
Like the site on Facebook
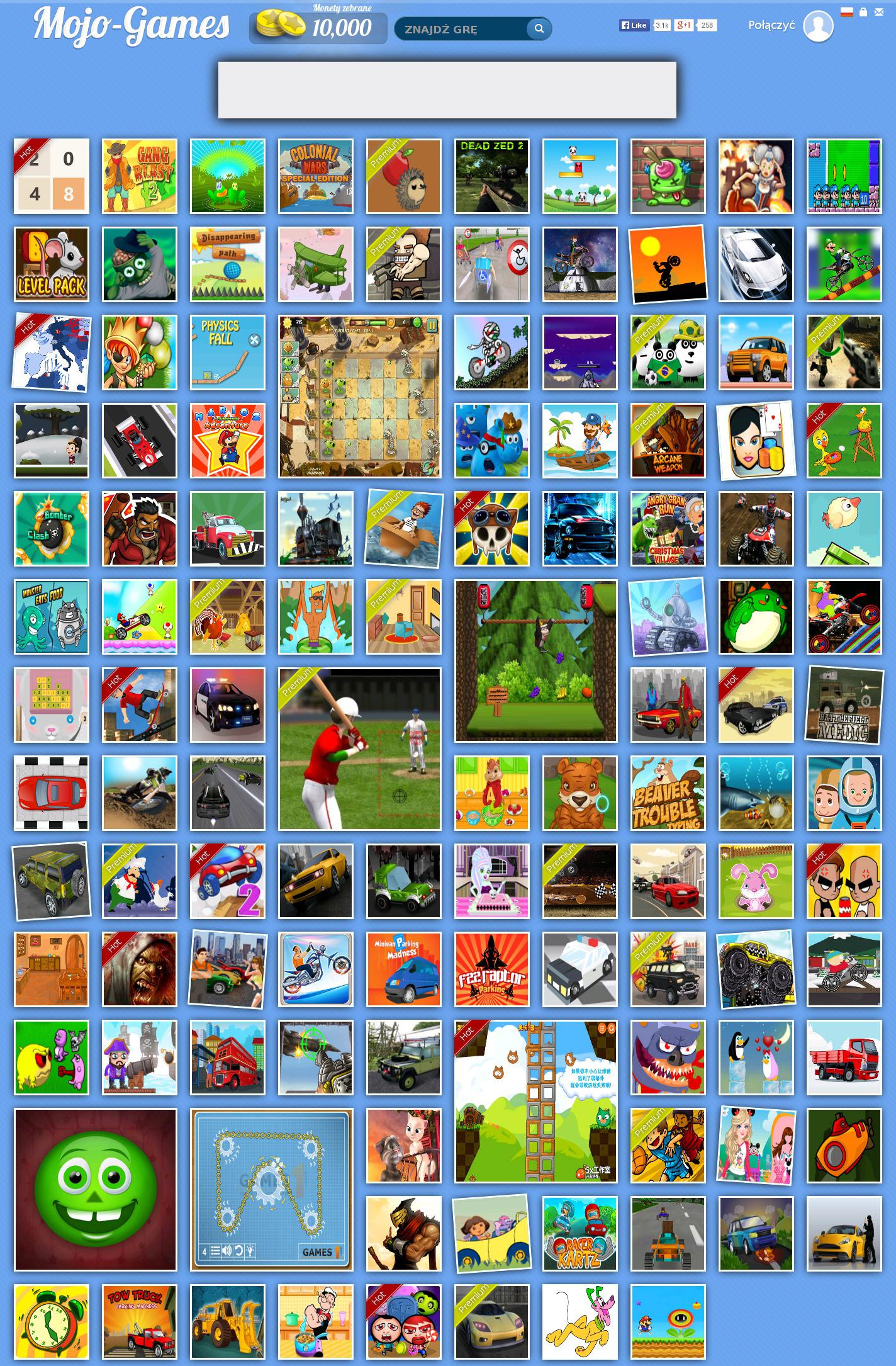coord(634,25)
